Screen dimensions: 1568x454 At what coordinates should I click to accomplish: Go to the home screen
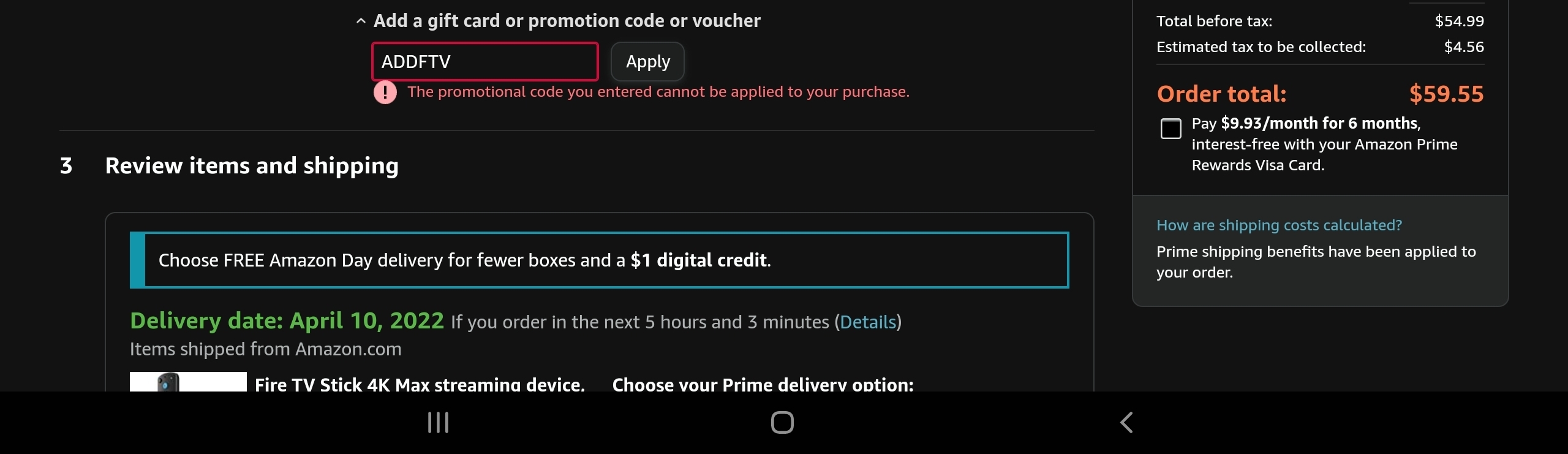pyautogui.click(x=782, y=422)
